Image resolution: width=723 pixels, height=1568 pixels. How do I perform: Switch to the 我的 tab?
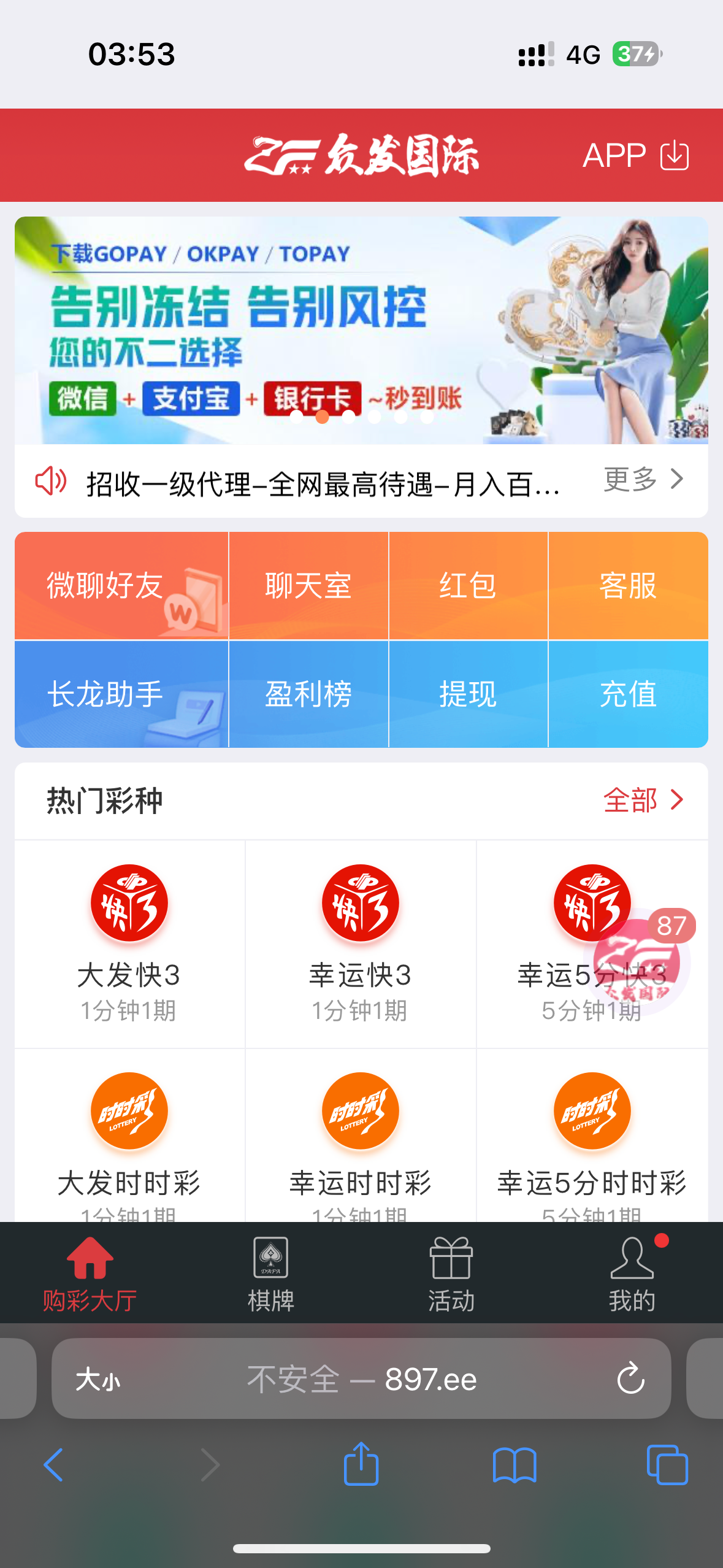(x=632, y=1274)
